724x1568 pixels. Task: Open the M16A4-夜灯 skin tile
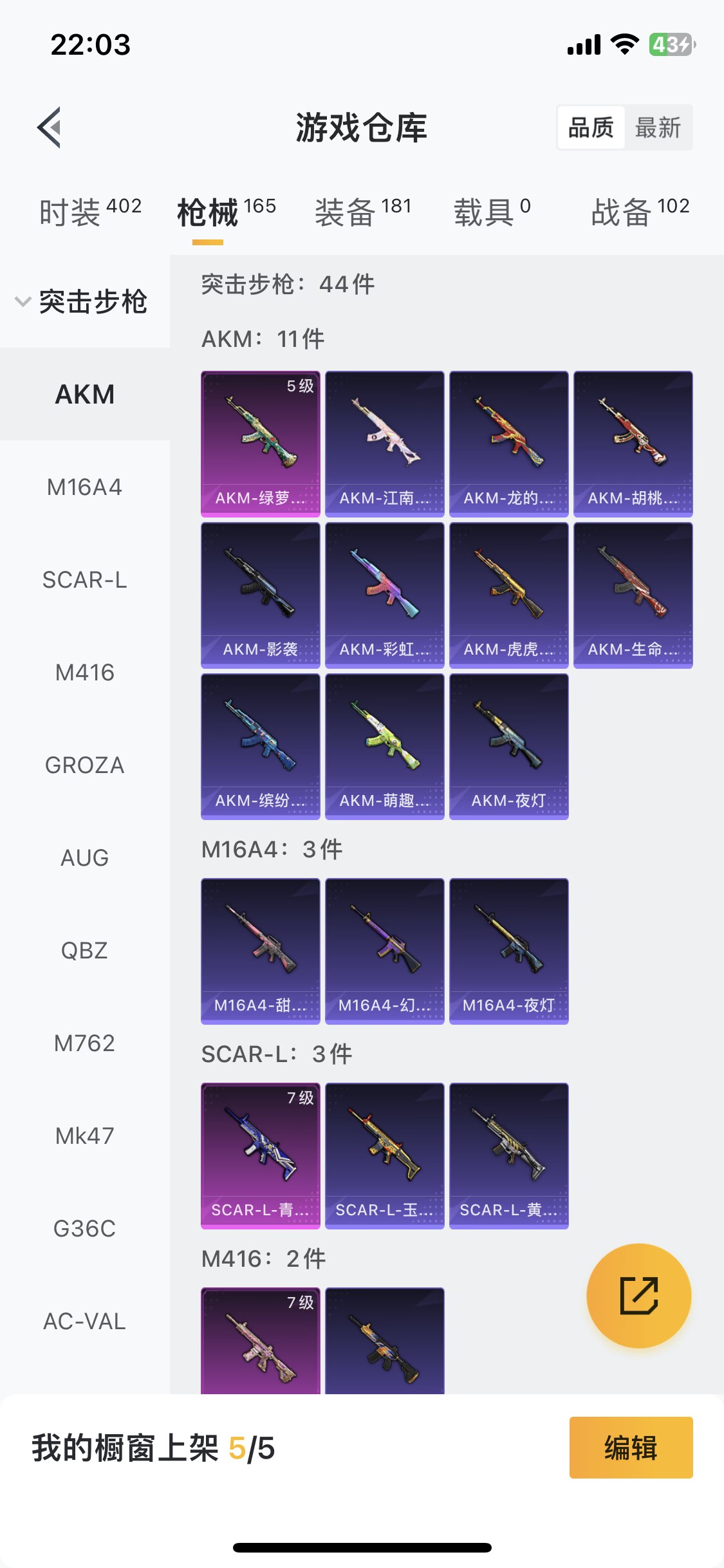click(508, 951)
